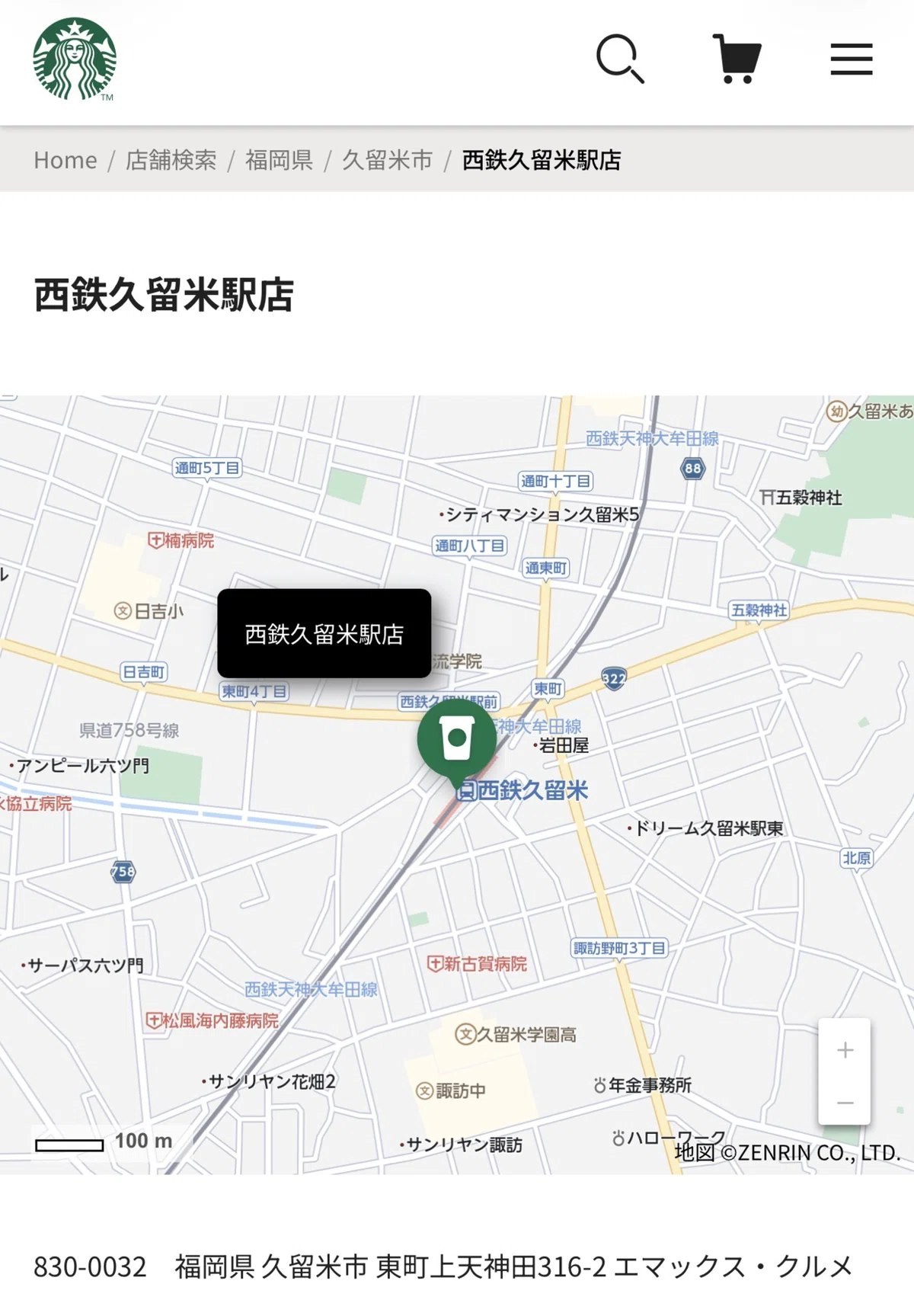Open the 店舗検索 breadcrumb link
The height and width of the screenshot is (1316, 914).
pyautogui.click(x=171, y=160)
